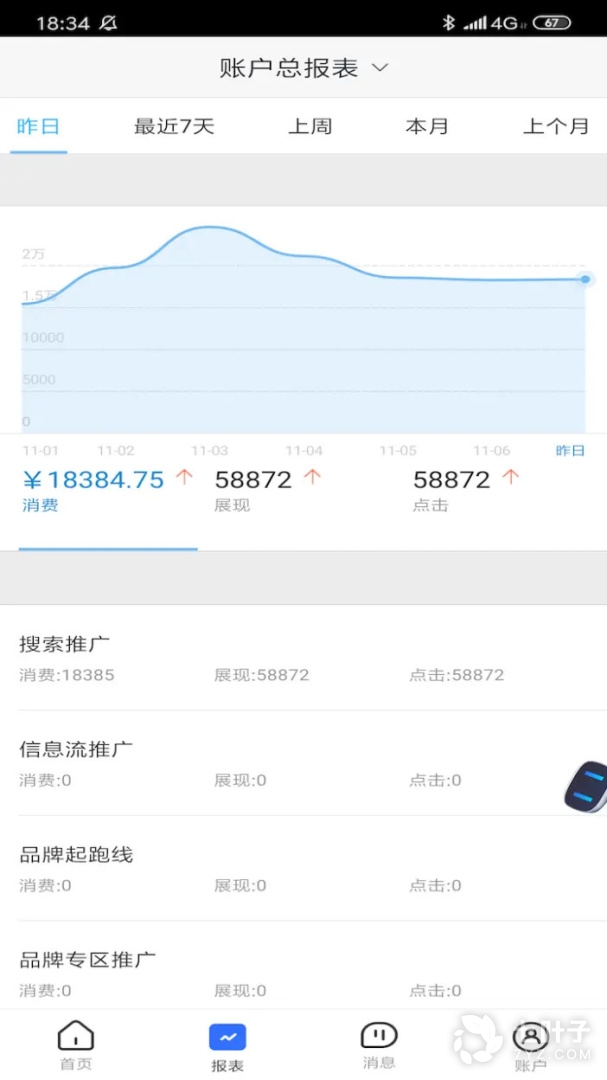Switch to the 上周 tab

click(310, 127)
